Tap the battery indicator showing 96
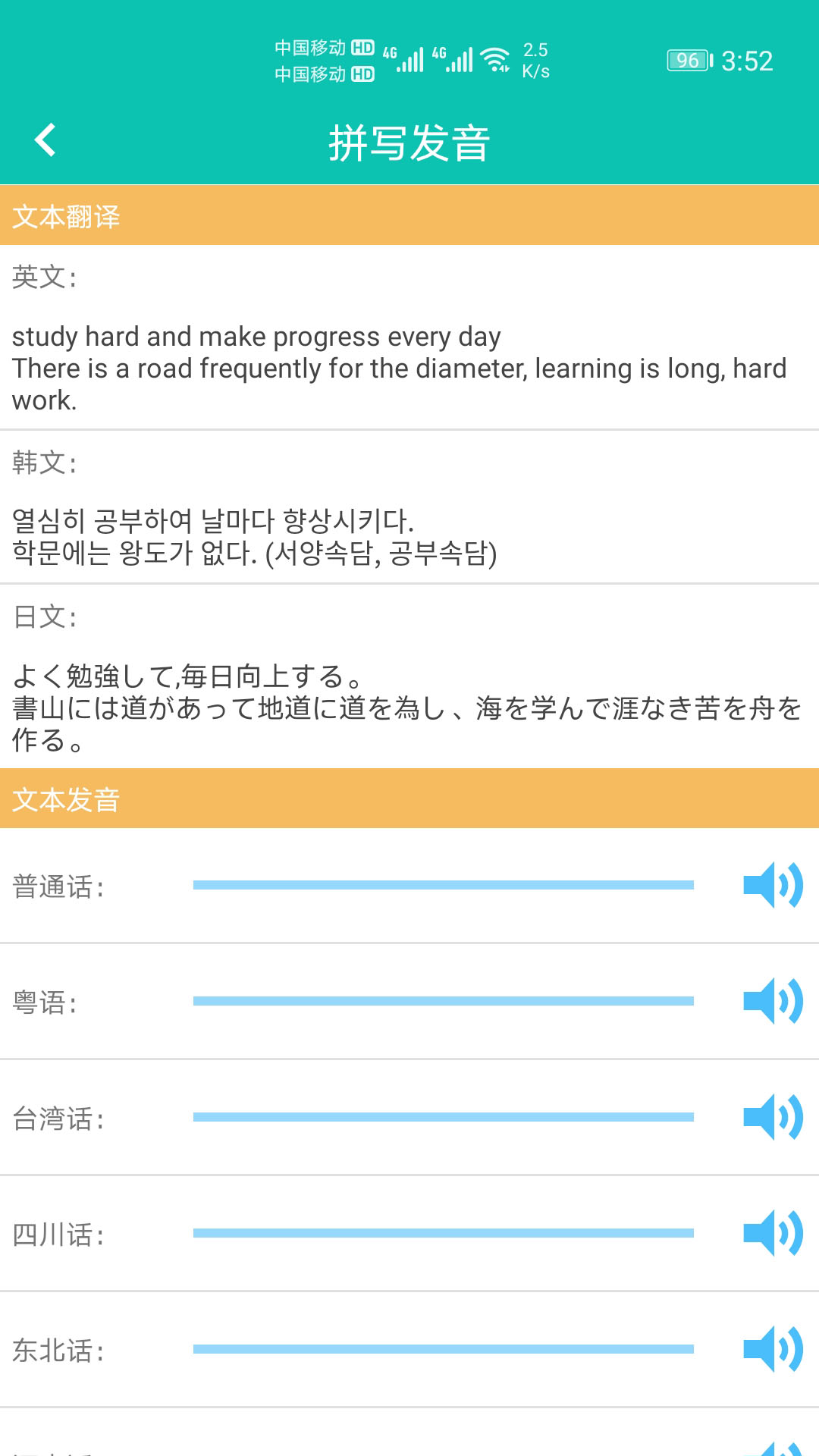The height and width of the screenshot is (1456, 819). pos(686,58)
